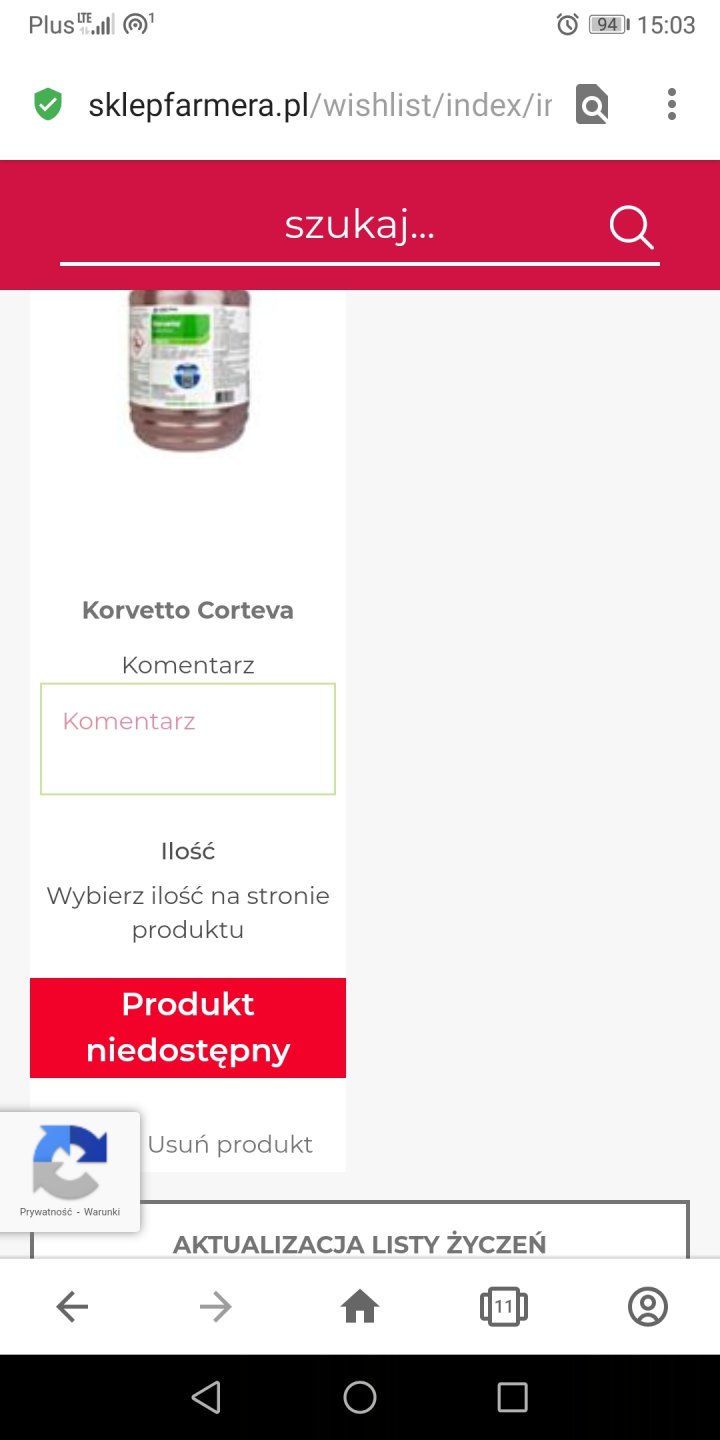720x1440 pixels.
Task: Show the open browser tabs
Action: (504, 1306)
